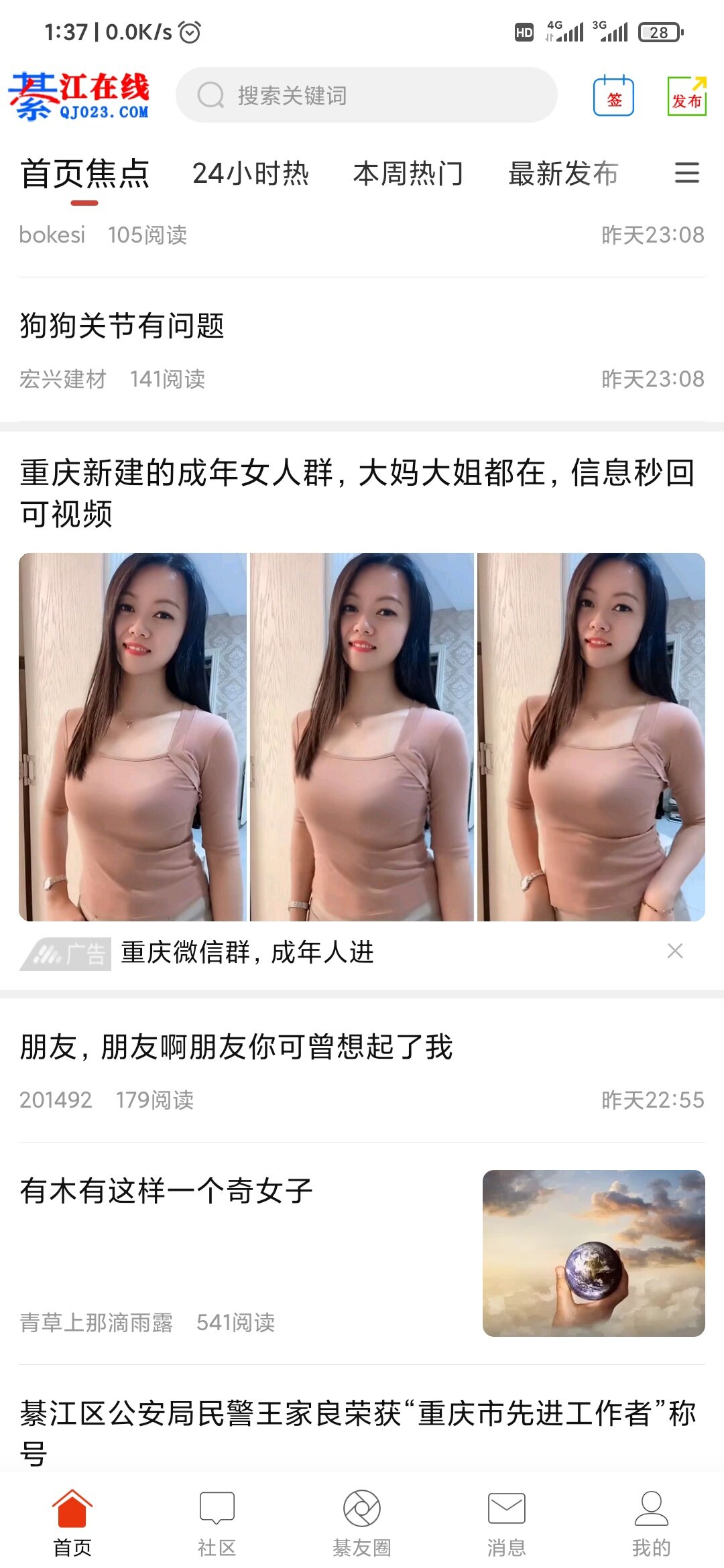Image resolution: width=724 pixels, height=1568 pixels.
Task: Open post 朋友,朋友啊朋友你可曾想起了我
Action: click(x=236, y=1047)
